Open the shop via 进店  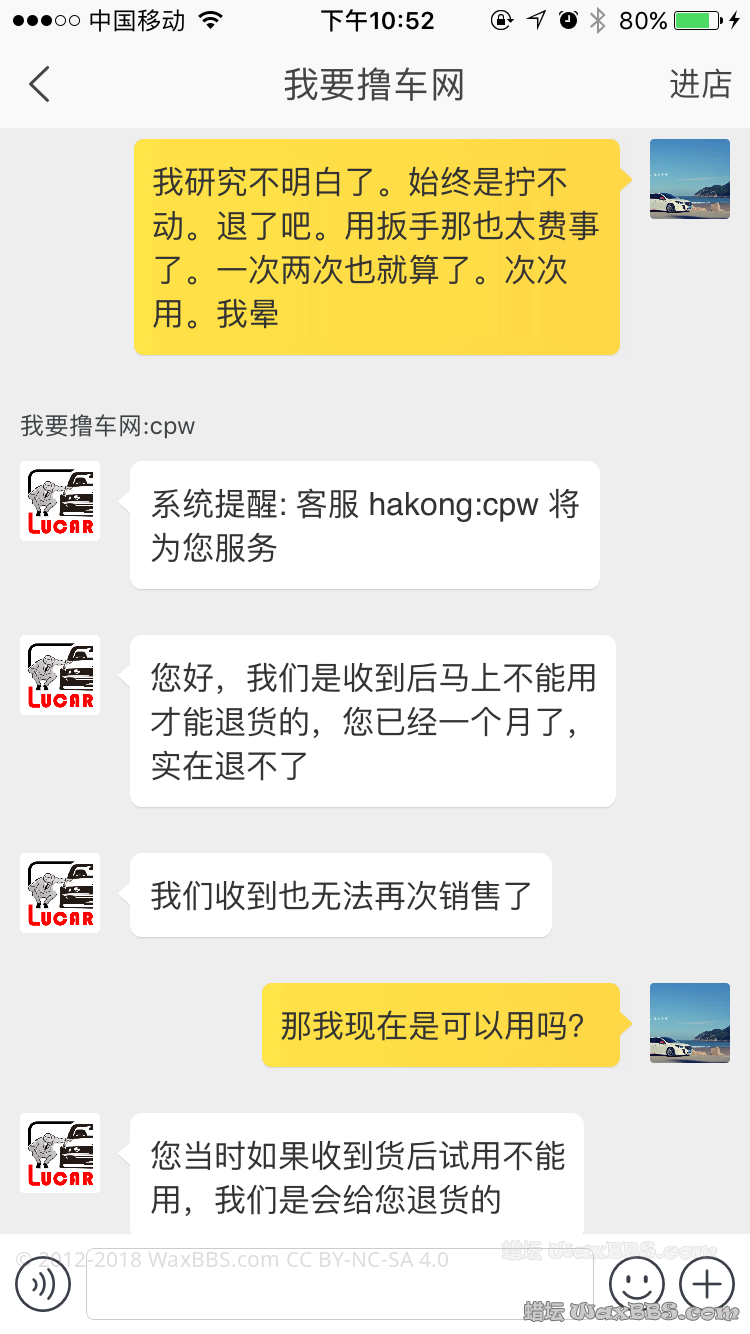[700, 85]
